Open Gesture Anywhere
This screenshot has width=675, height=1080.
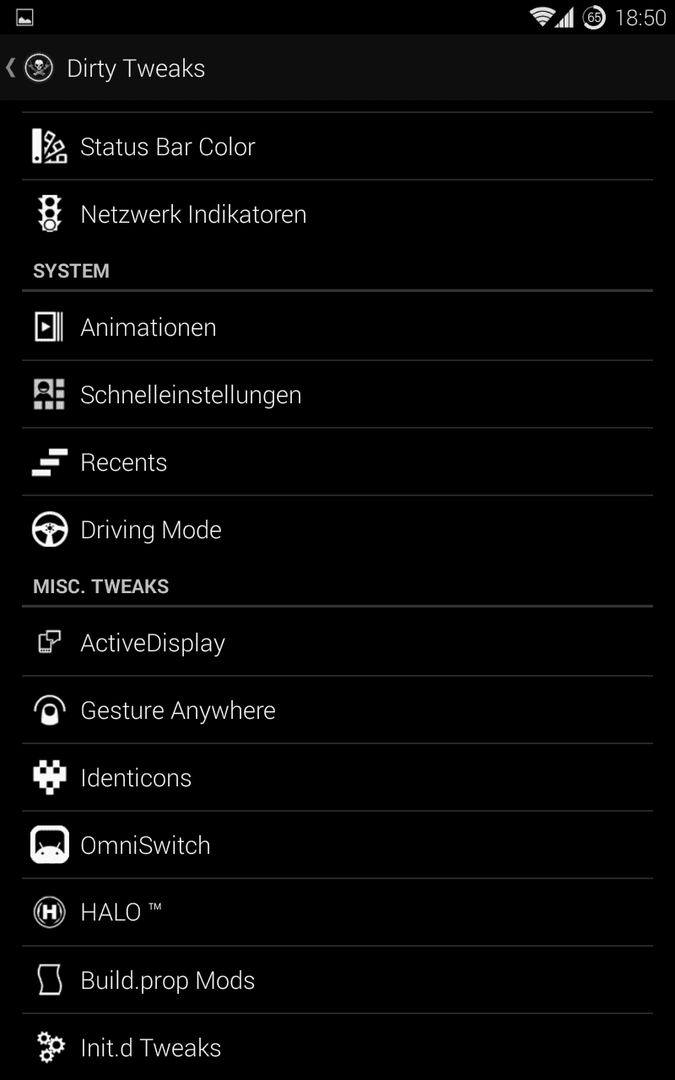338,710
